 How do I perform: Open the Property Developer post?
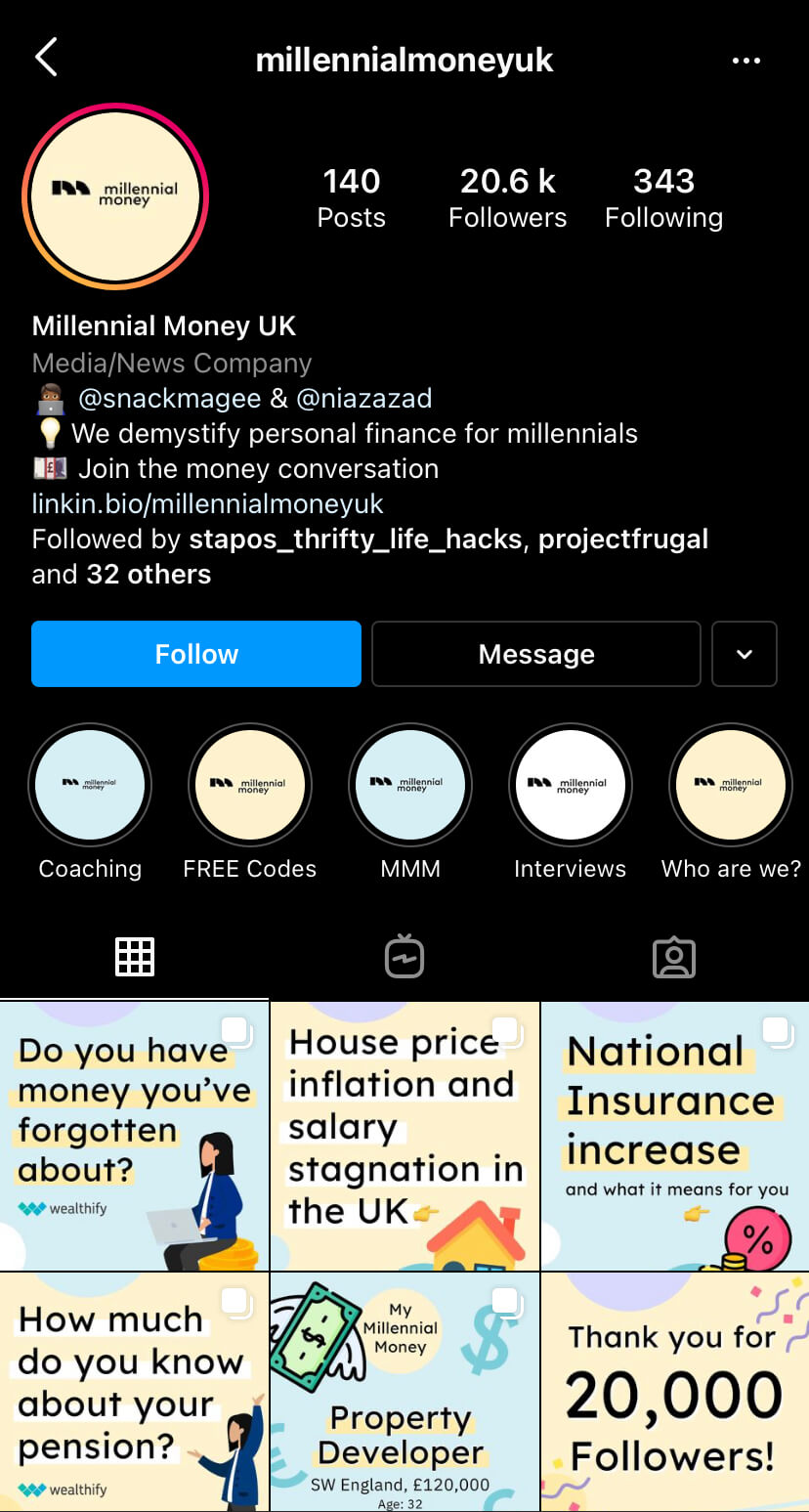pos(404,1392)
